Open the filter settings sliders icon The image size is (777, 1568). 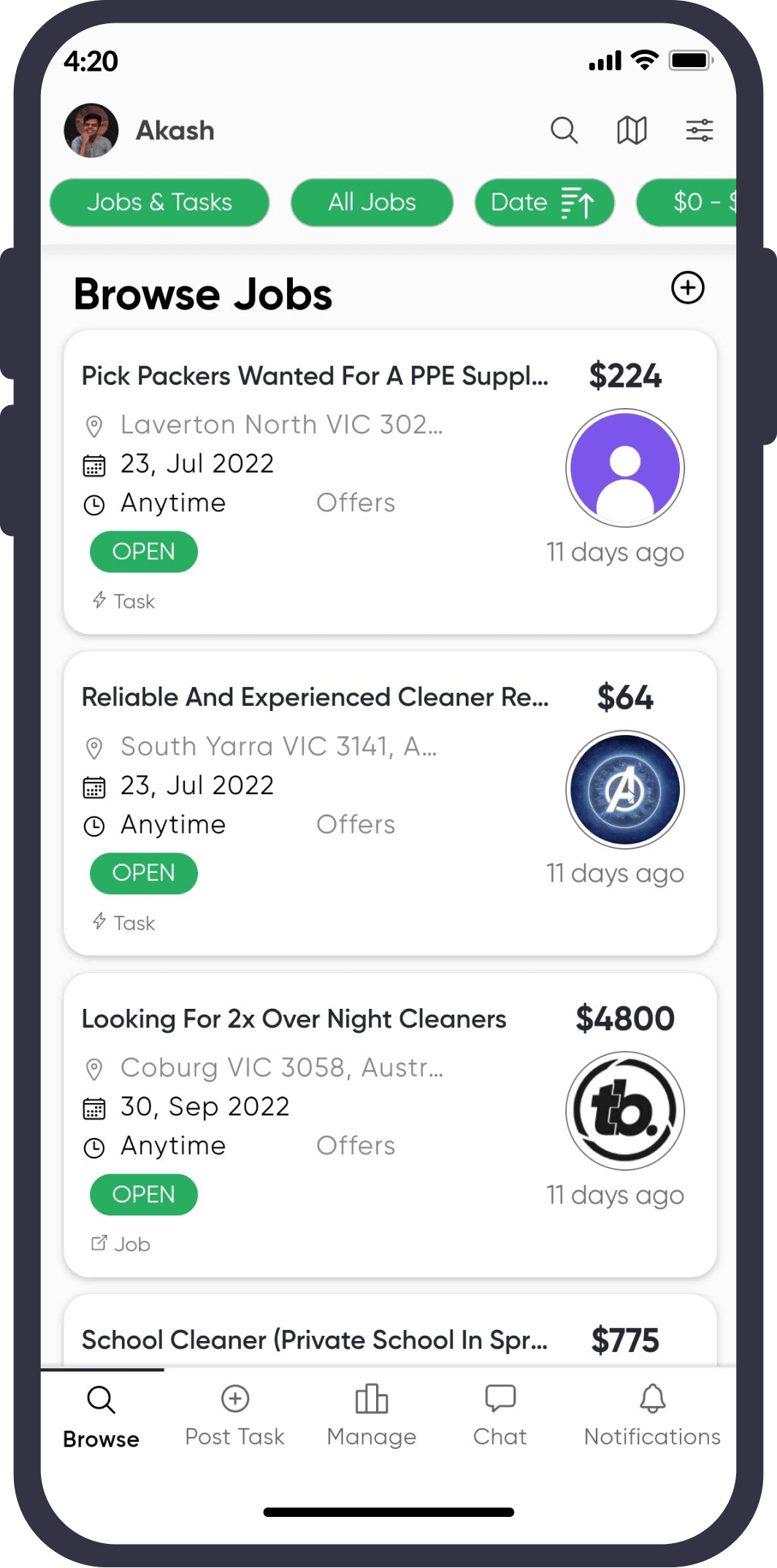[x=699, y=131]
